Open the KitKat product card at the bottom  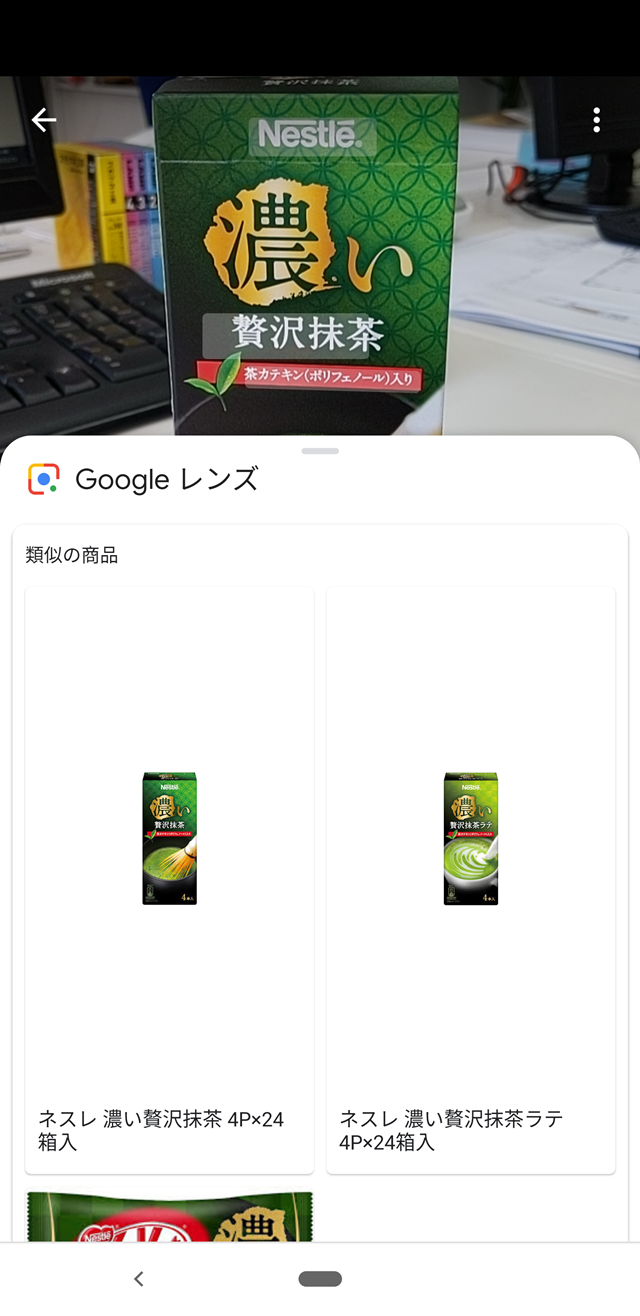coord(169,1216)
